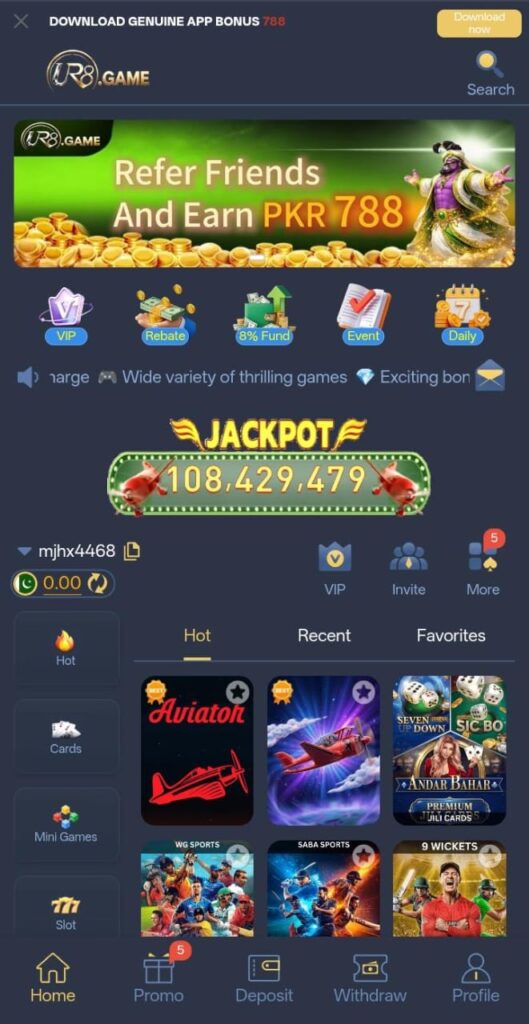Dismiss the download app bonus banner
Image resolution: width=529 pixels, height=1024 pixels.
coord(21,22)
